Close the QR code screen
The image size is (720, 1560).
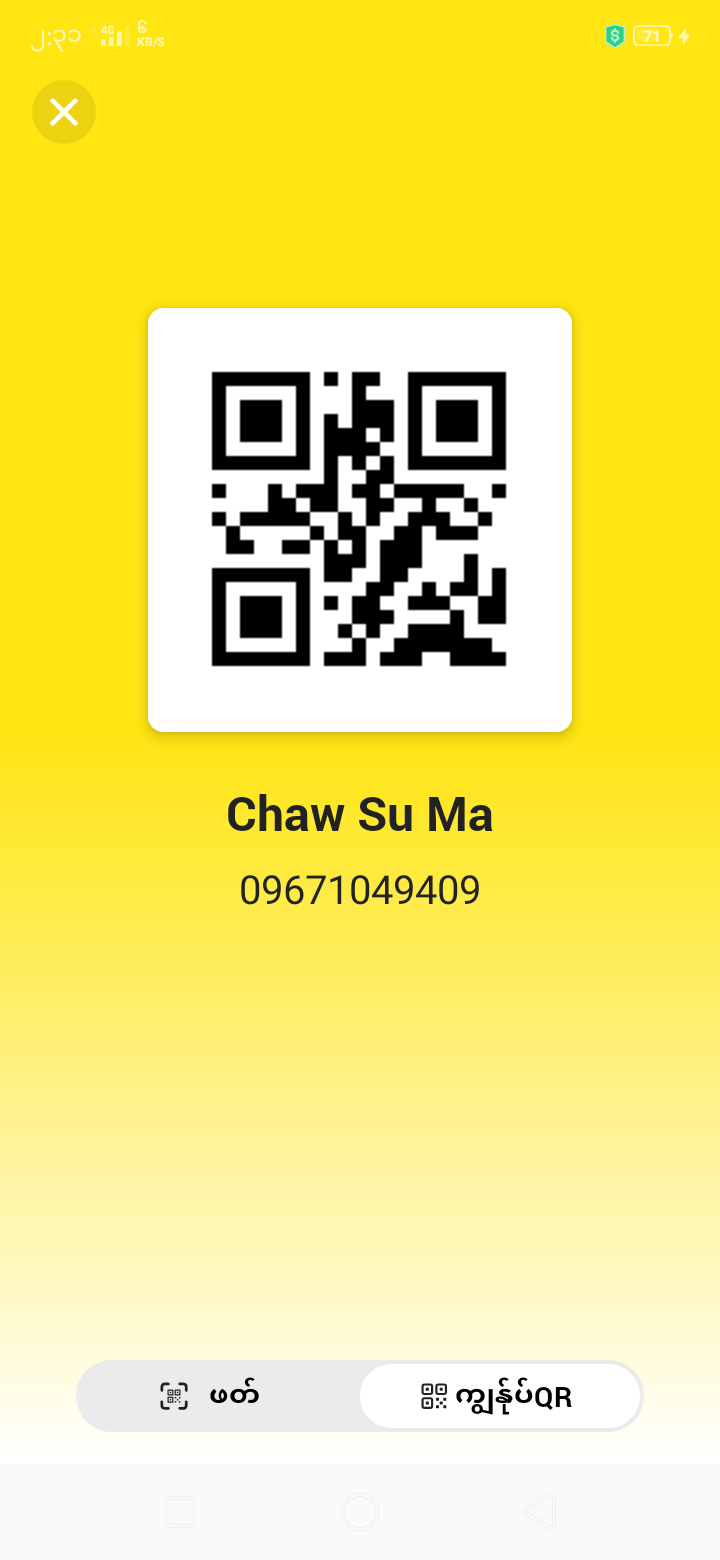point(64,112)
